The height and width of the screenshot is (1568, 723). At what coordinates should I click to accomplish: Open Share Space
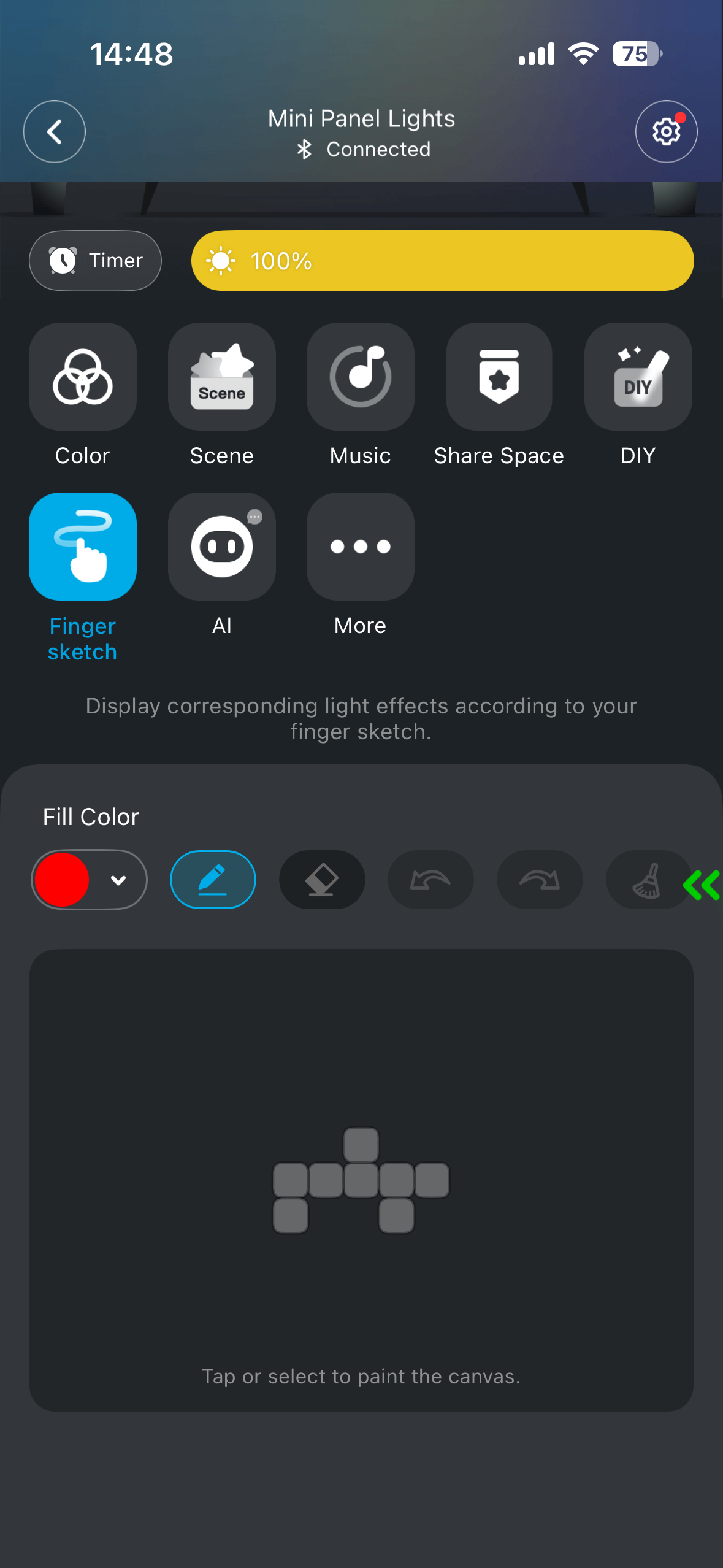pos(499,377)
